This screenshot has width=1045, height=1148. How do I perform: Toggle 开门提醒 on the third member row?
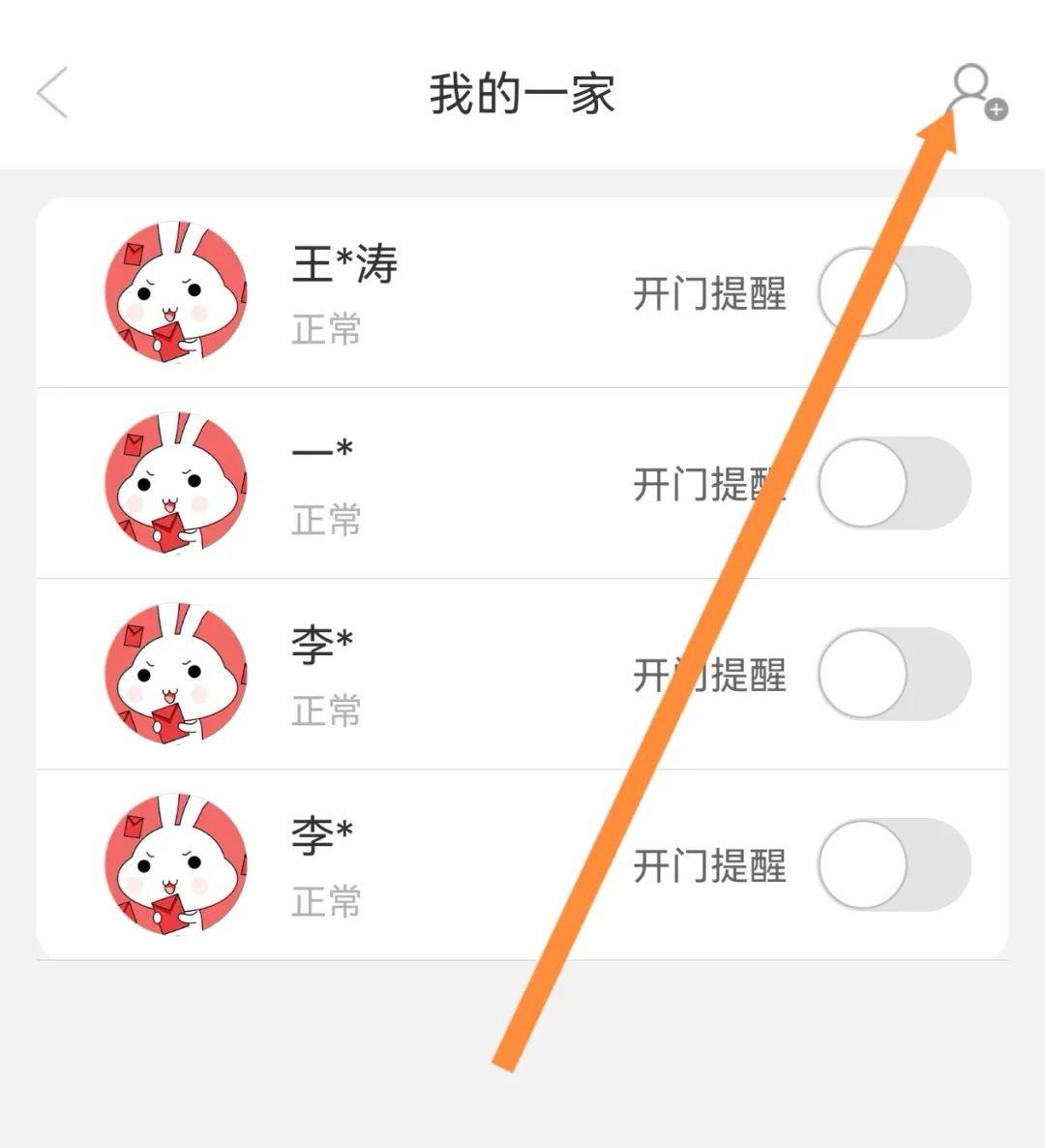[895, 676]
